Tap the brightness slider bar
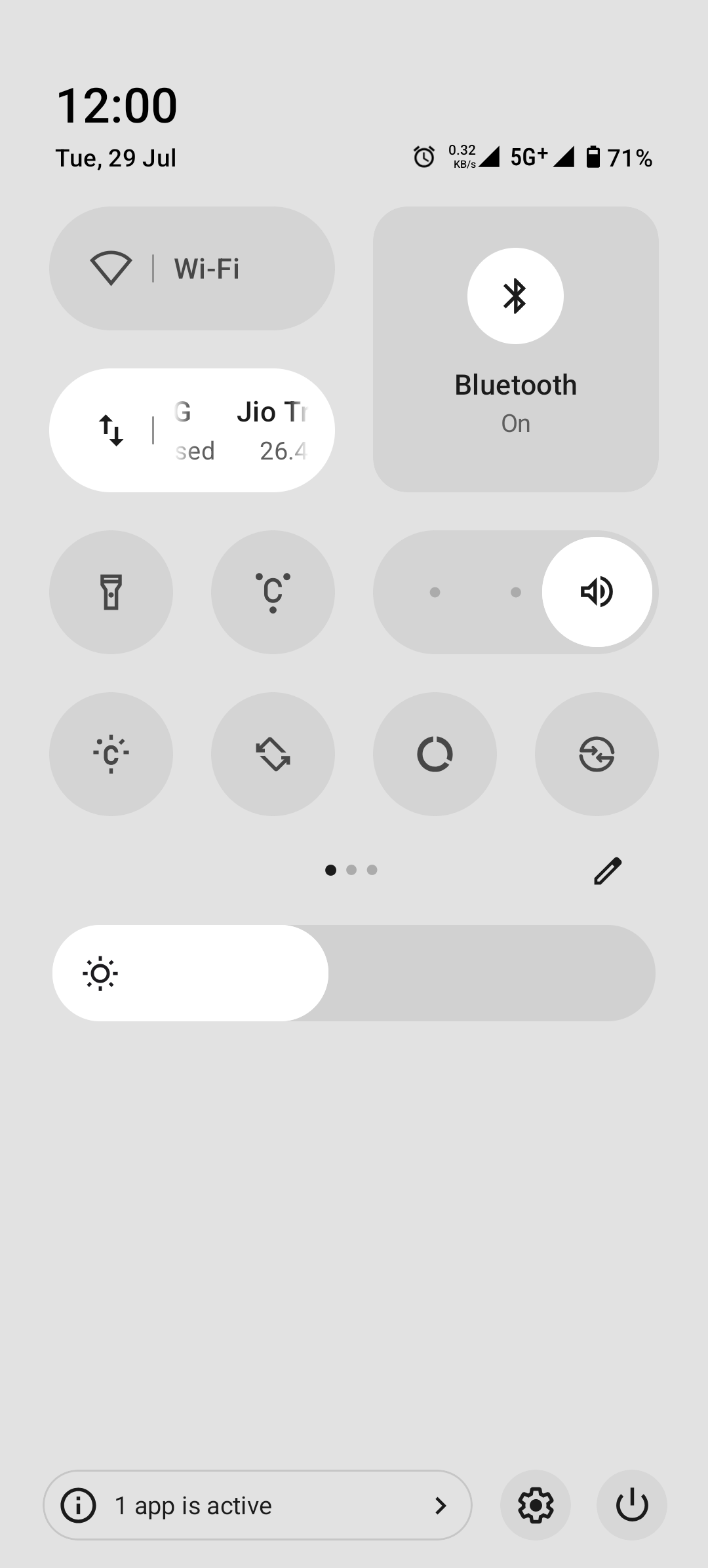708x1568 pixels. 354,973
